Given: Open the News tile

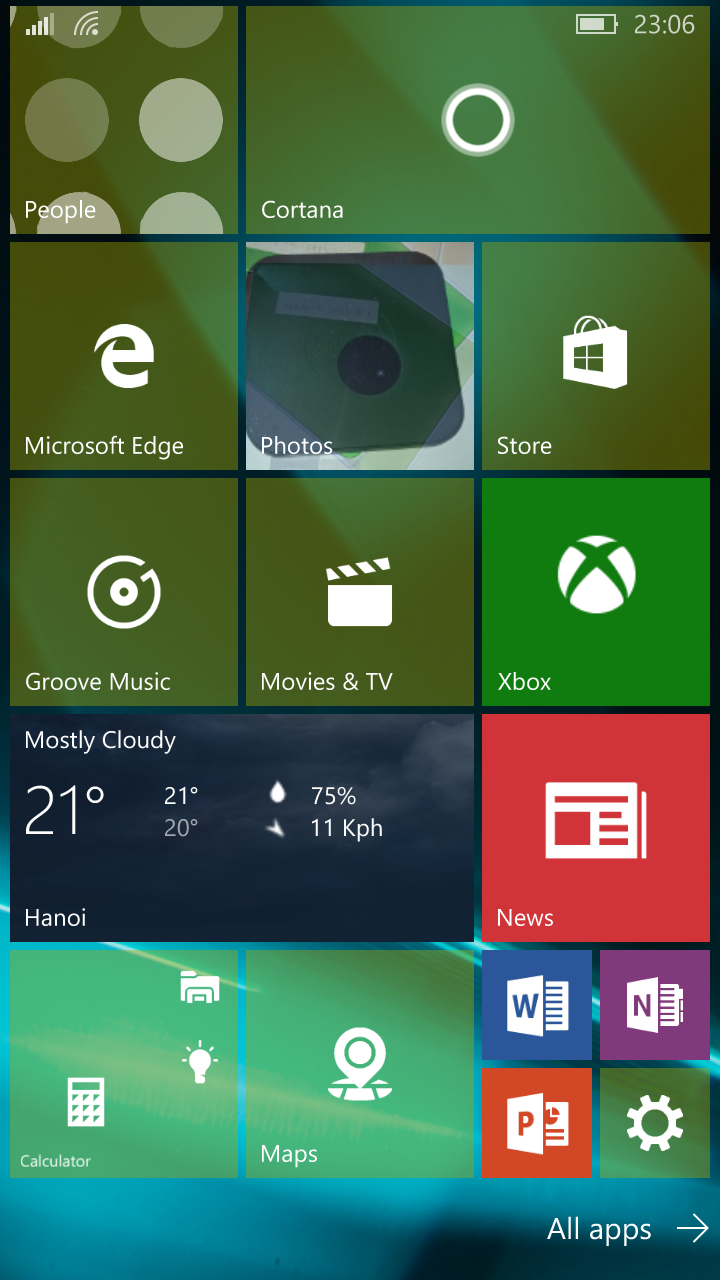Looking at the screenshot, I should point(596,828).
